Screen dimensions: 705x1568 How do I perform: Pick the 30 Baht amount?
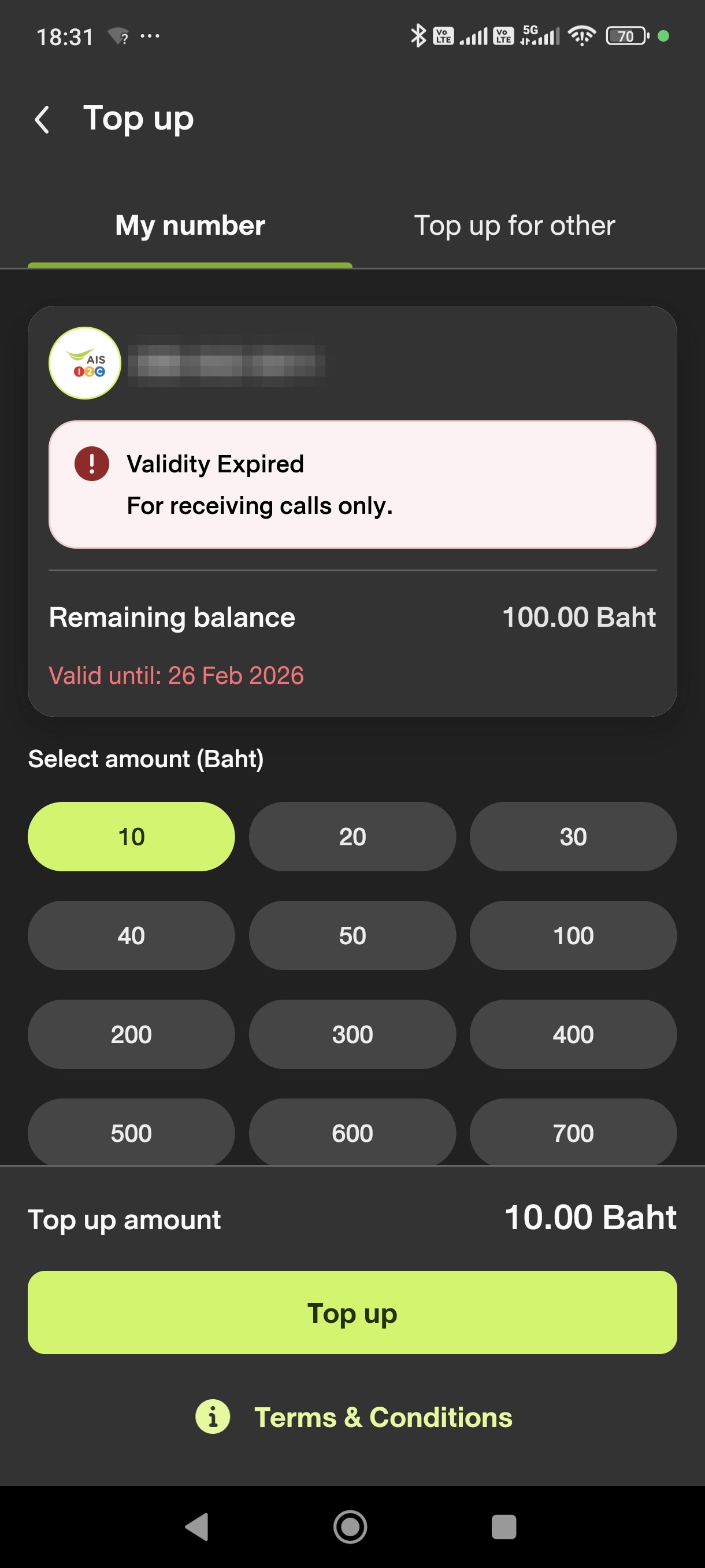click(x=573, y=837)
